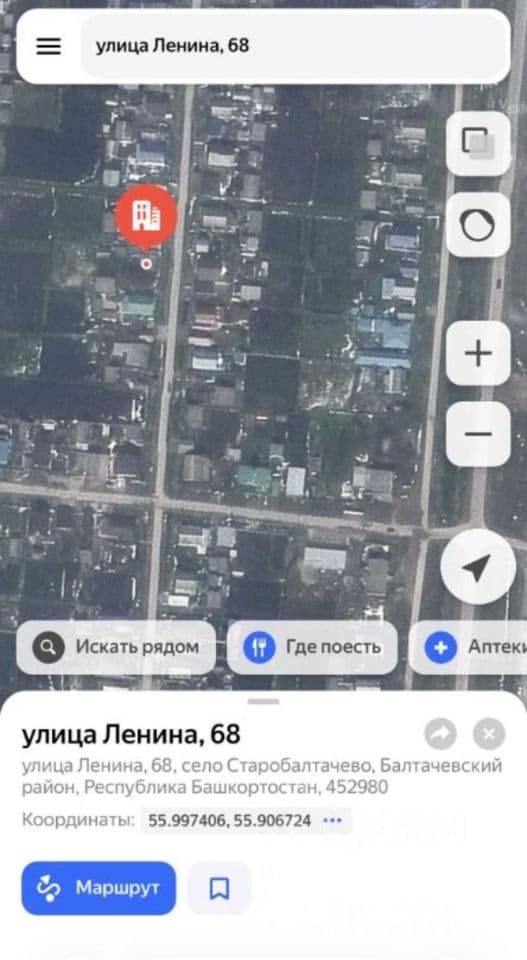The image size is (527, 960).
Task: Center map on my location
Action: click(x=477, y=567)
